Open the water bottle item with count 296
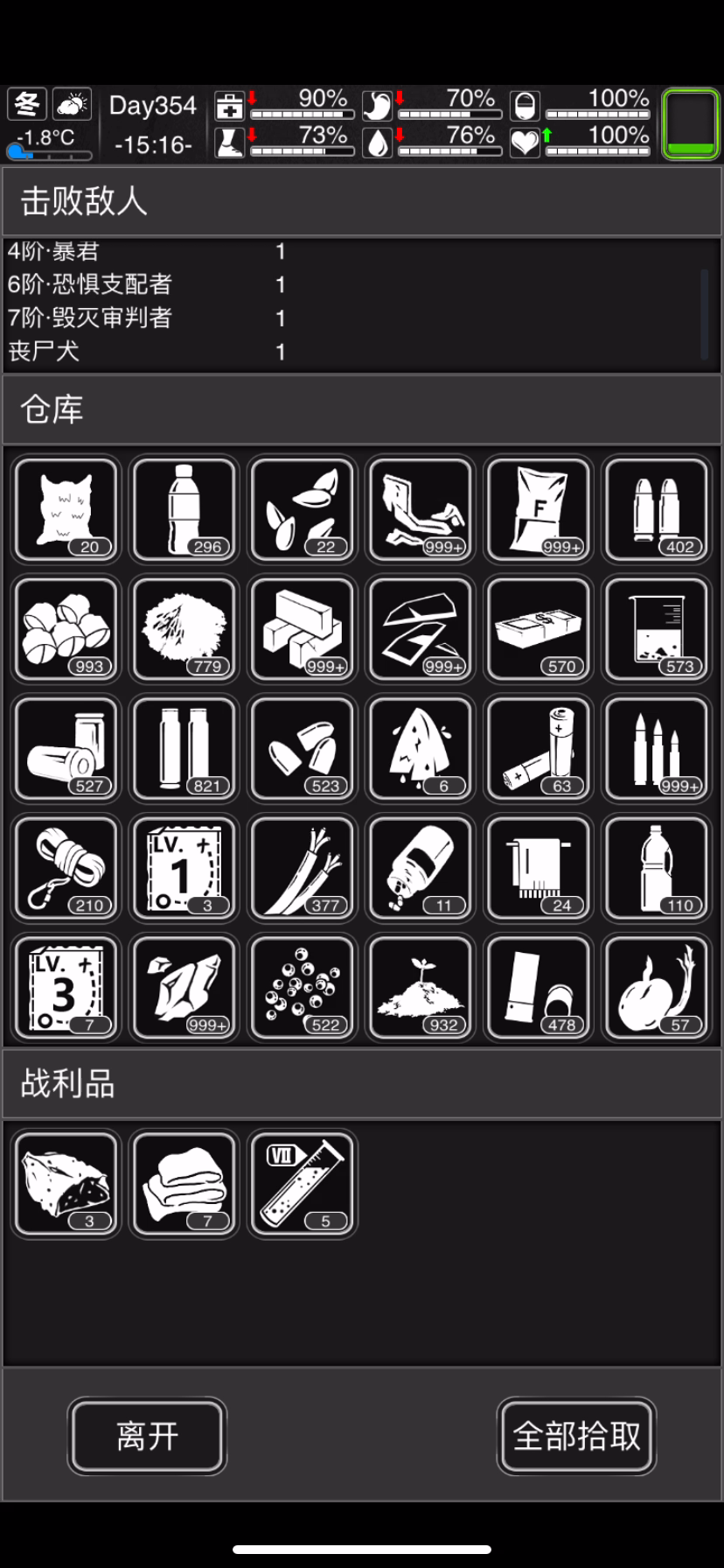The height and width of the screenshot is (1568, 724). coord(184,509)
